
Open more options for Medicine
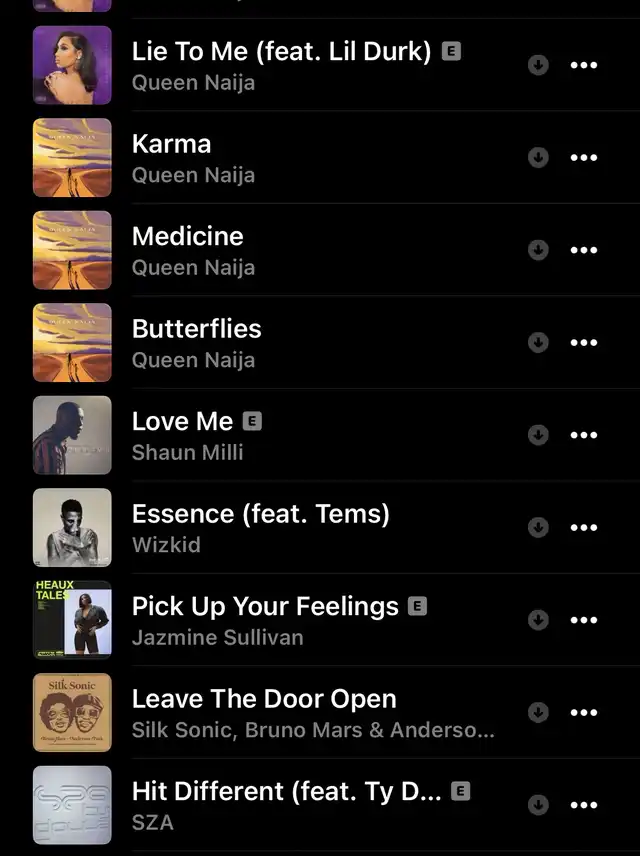click(x=583, y=250)
